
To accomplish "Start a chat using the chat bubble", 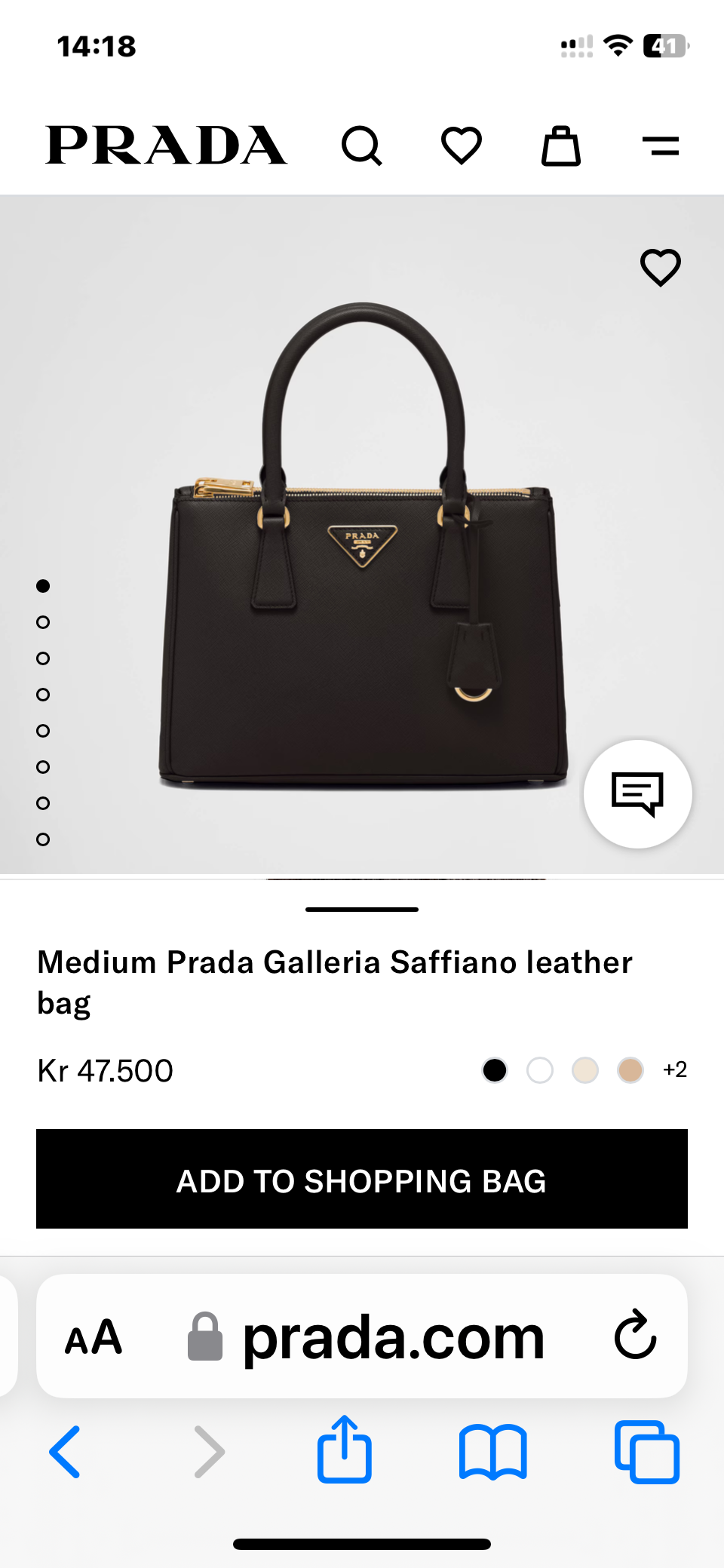I will [637, 793].
